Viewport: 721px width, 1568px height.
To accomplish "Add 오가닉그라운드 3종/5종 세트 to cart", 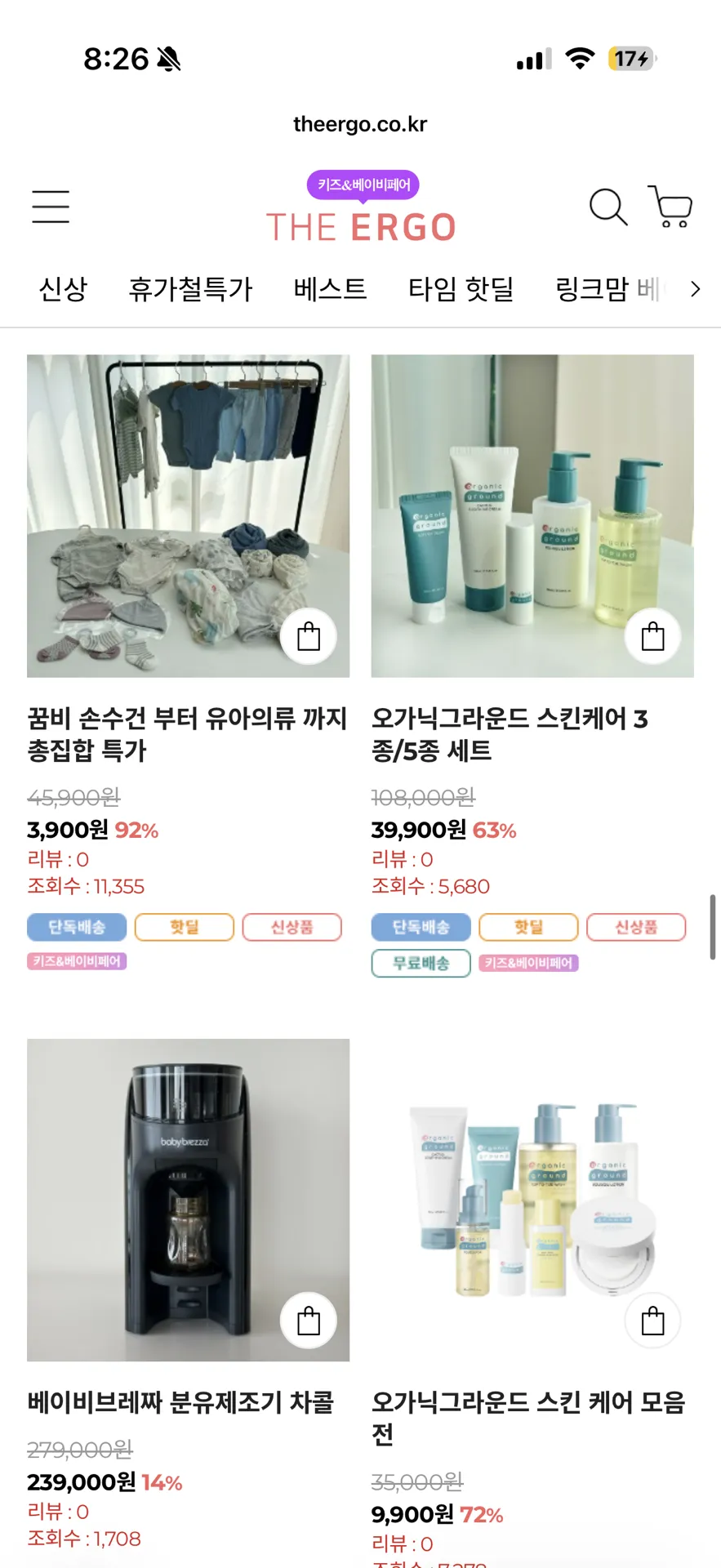I will tap(653, 636).
